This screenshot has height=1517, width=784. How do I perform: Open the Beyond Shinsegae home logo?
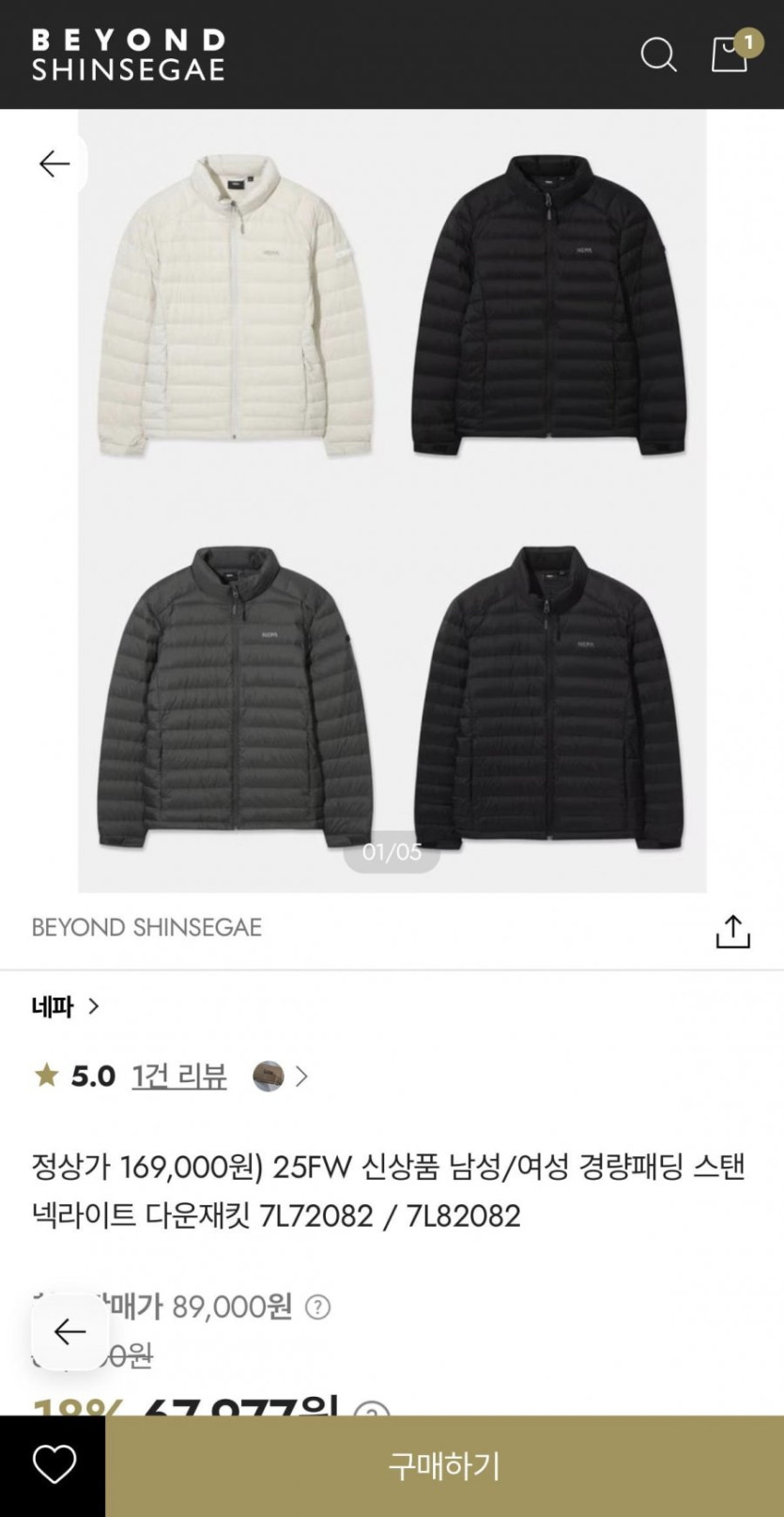(129, 54)
